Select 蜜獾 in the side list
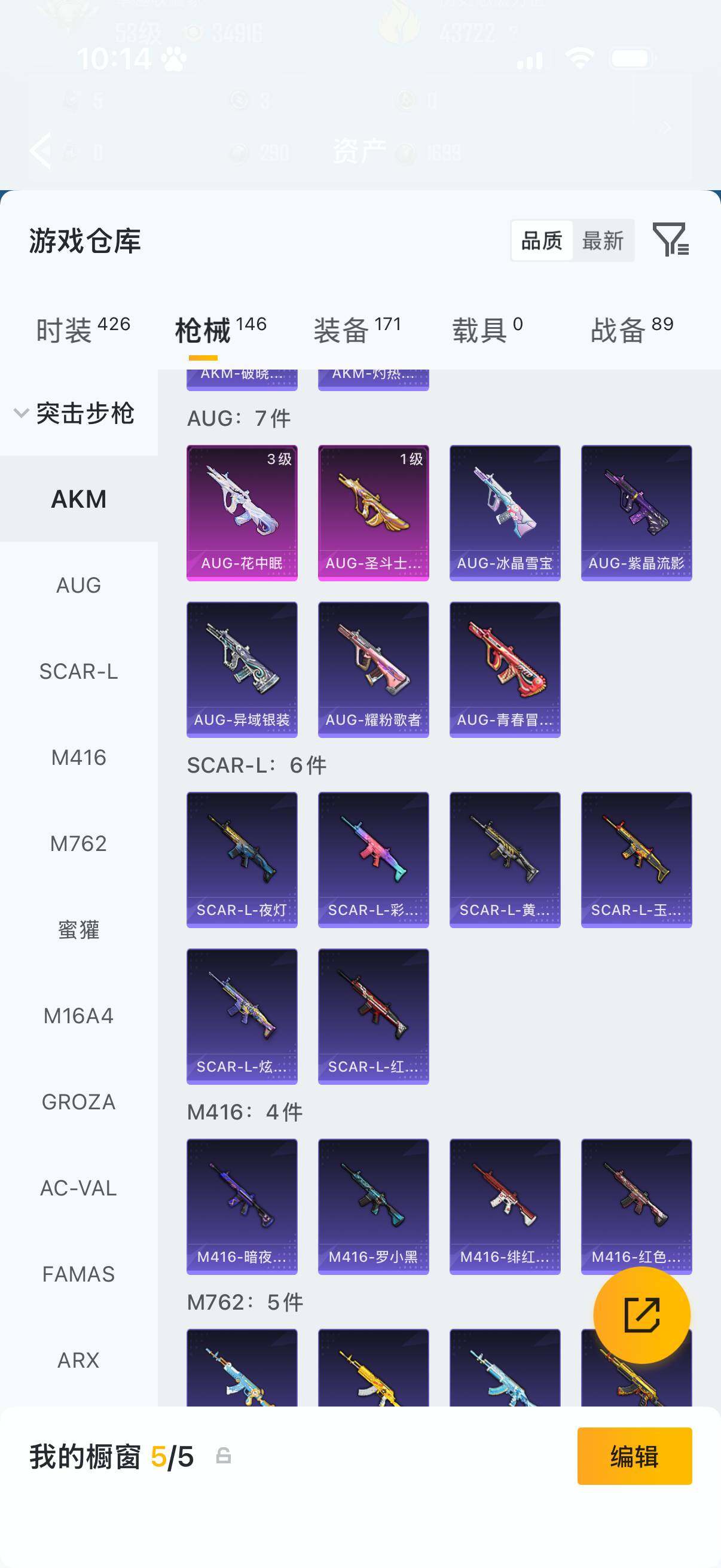721x1568 pixels. pos(78,930)
